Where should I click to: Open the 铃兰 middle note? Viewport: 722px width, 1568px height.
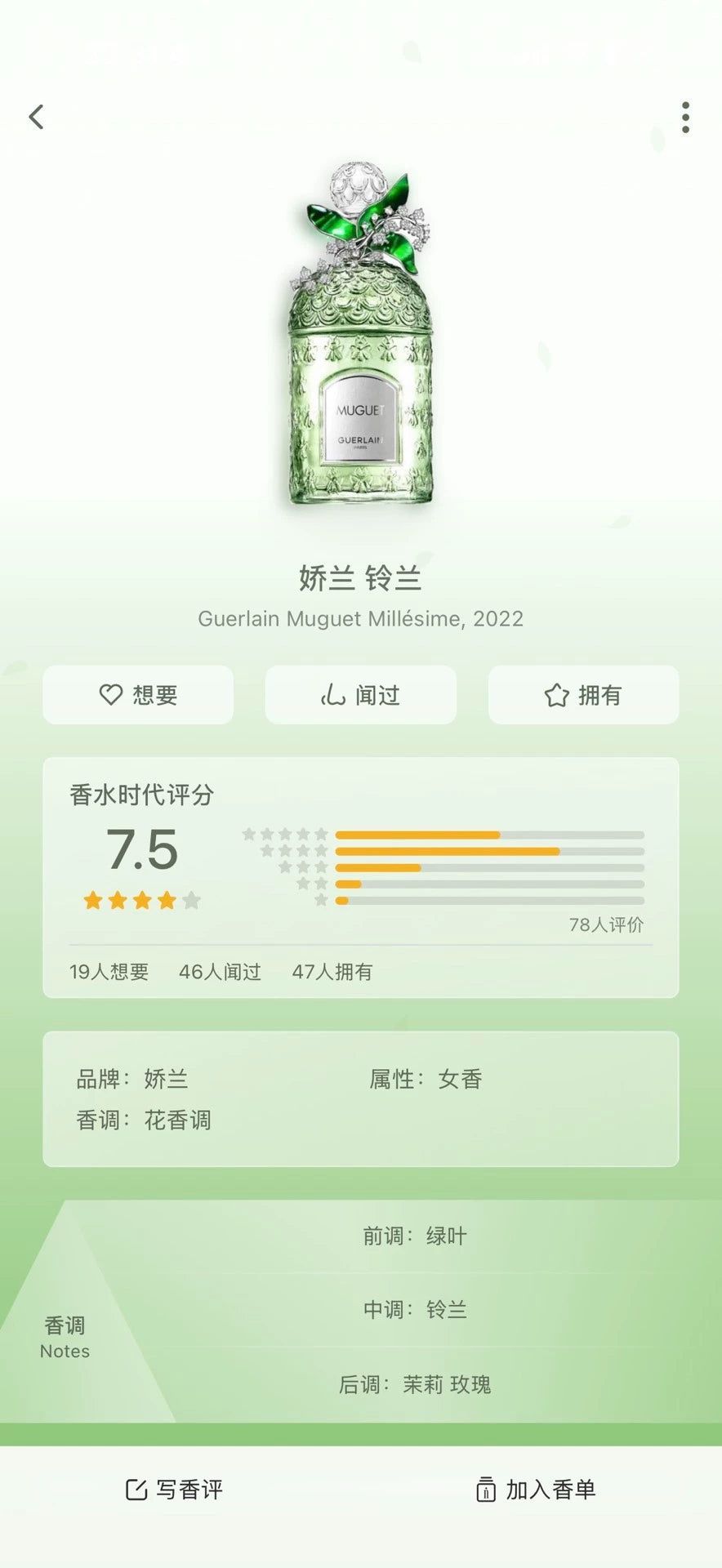tap(447, 1310)
